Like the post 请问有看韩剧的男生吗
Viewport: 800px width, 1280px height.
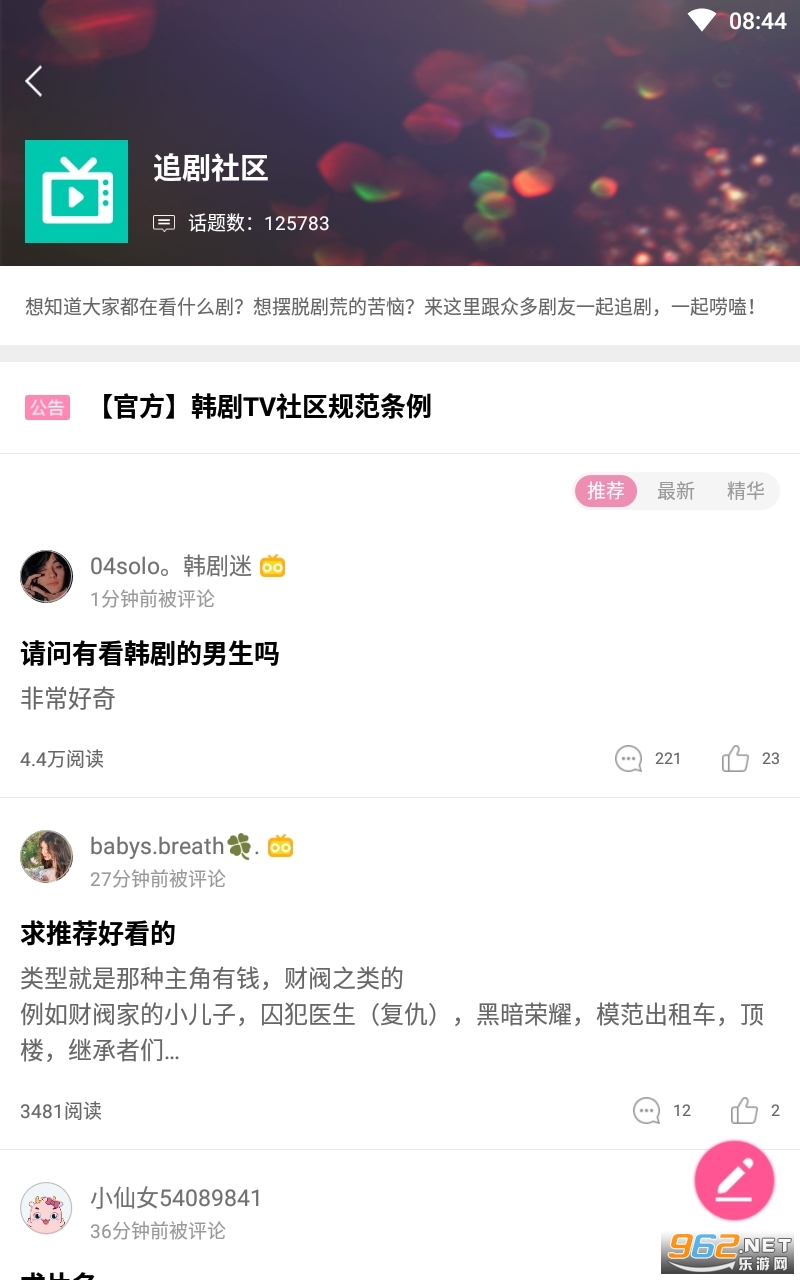click(x=736, y=759)
